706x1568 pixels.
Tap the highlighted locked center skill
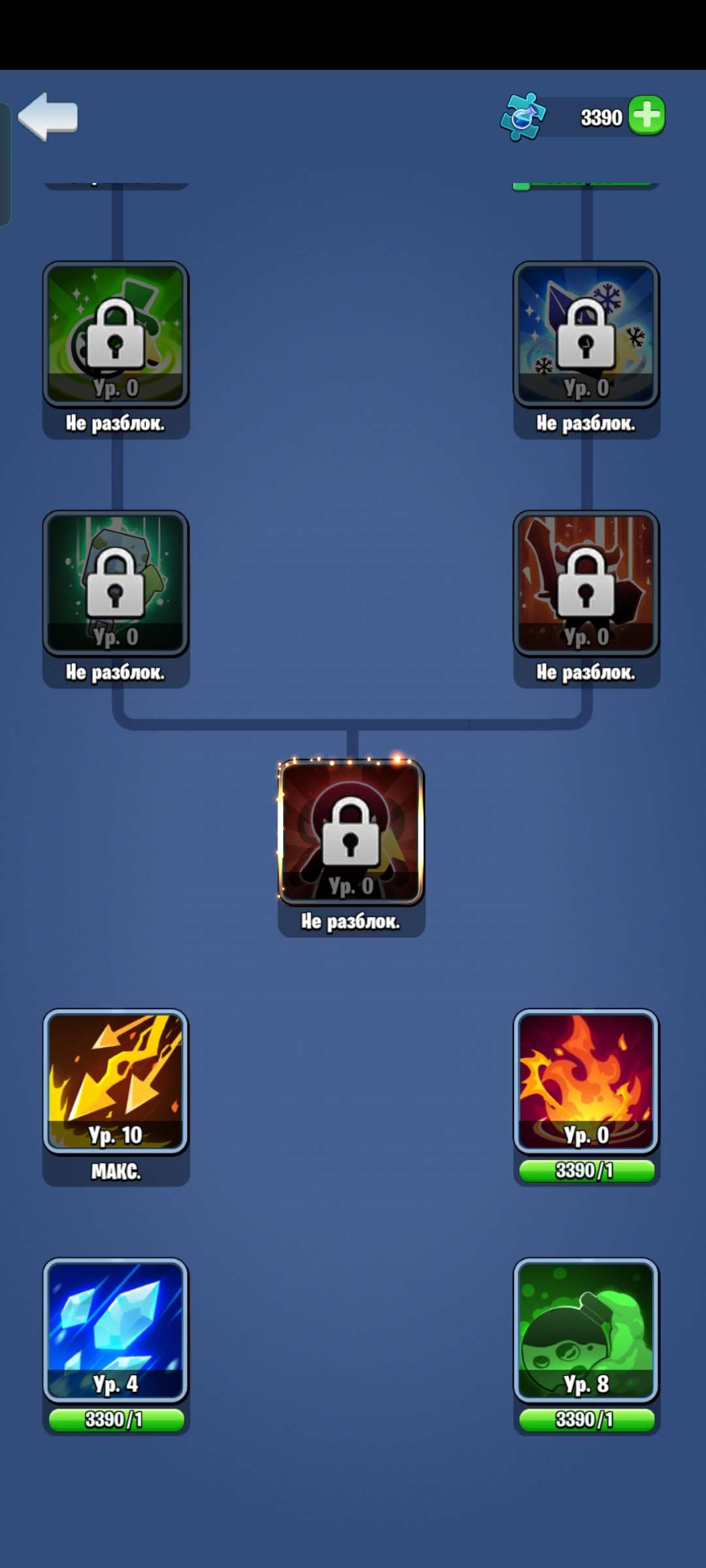coord(351,832)
